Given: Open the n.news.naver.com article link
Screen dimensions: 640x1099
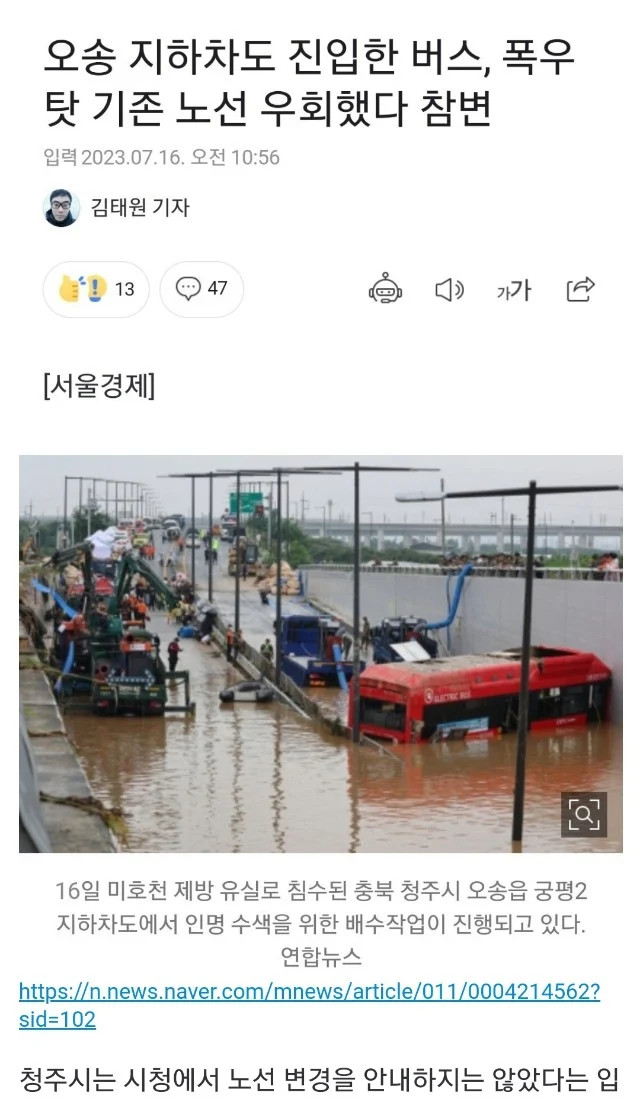Looking at the screenshot, I should pos(309,1005).
